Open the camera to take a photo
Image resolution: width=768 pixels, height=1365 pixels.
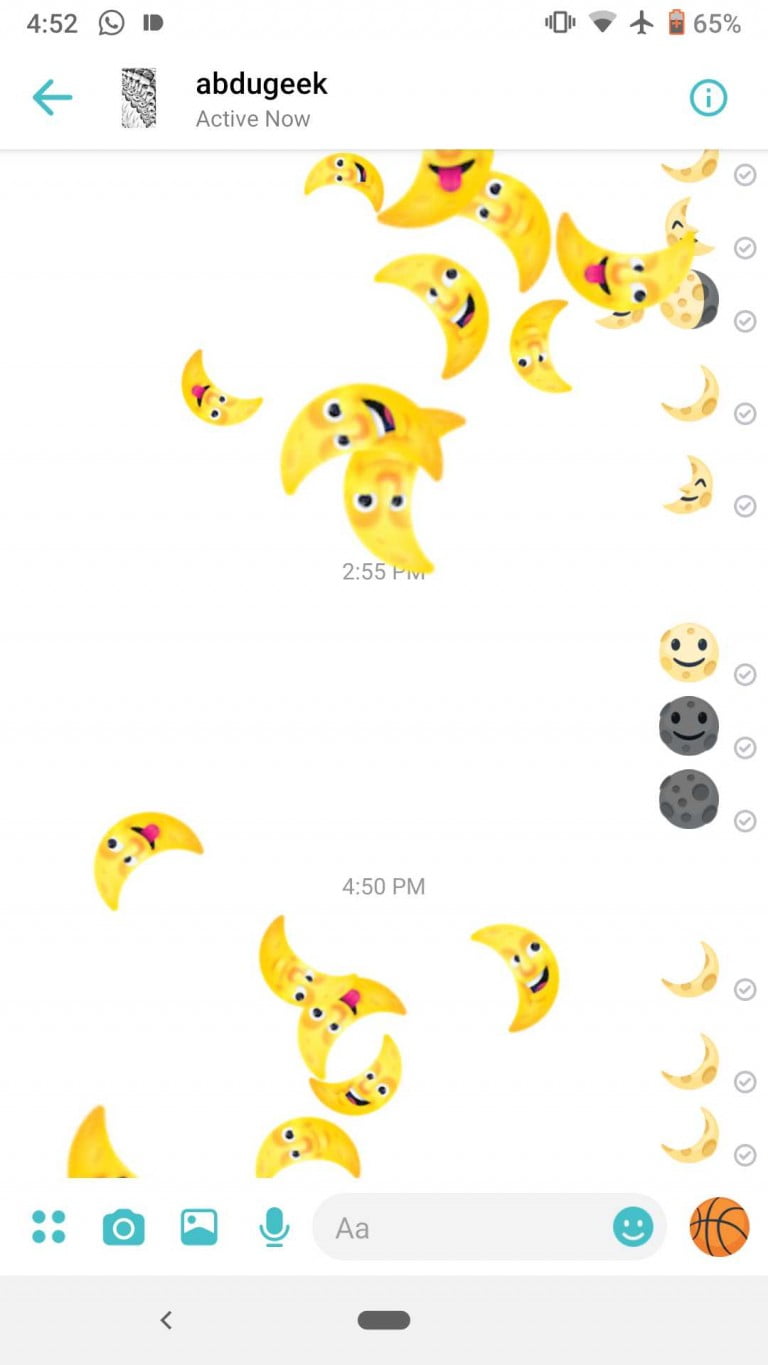[x=123, y=1227]
